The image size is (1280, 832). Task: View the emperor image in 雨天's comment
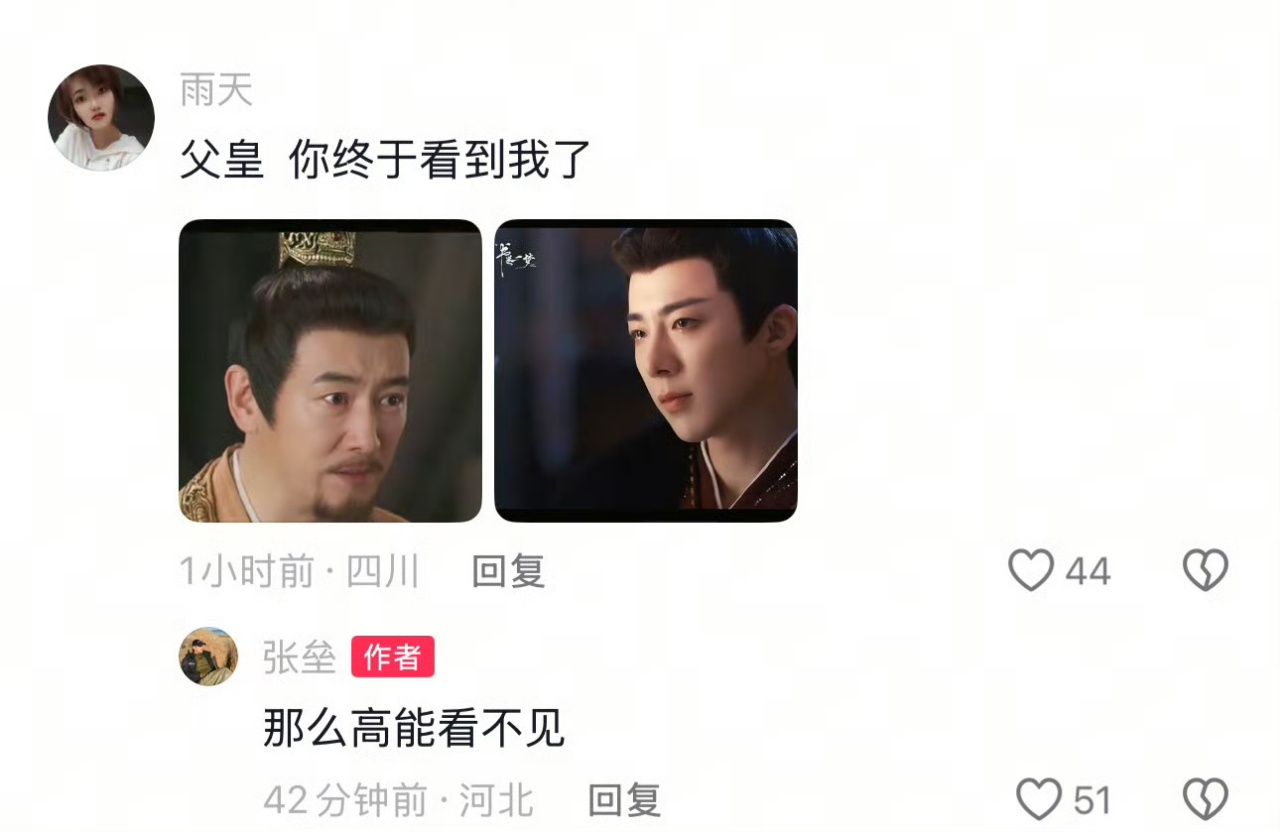point(330,371)
